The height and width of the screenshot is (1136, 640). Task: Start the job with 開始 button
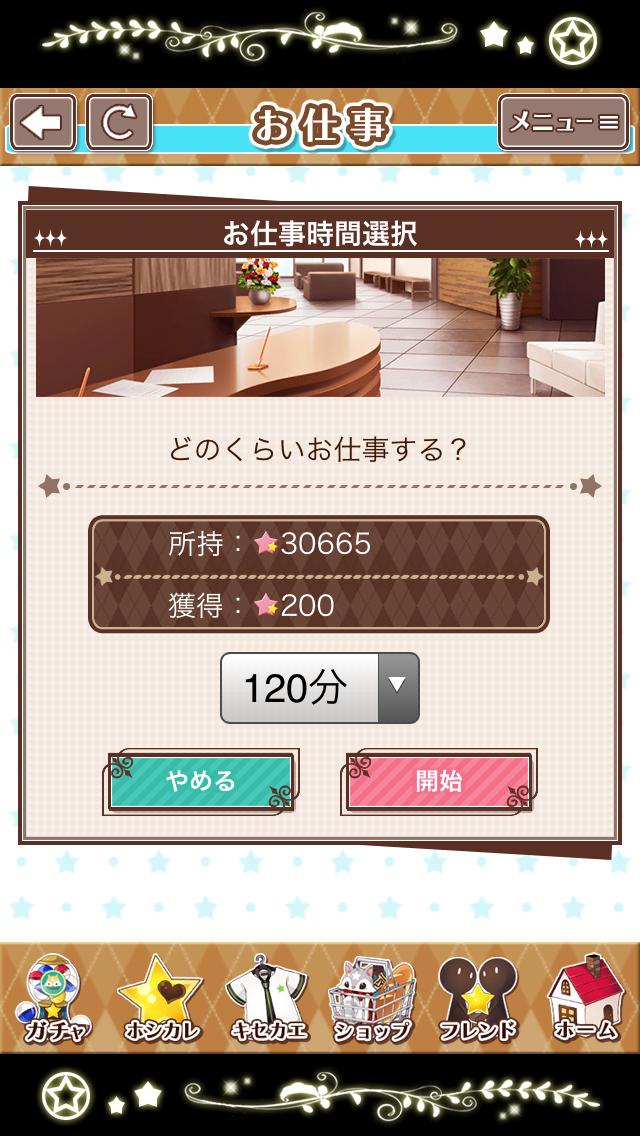tap(439, 781)
